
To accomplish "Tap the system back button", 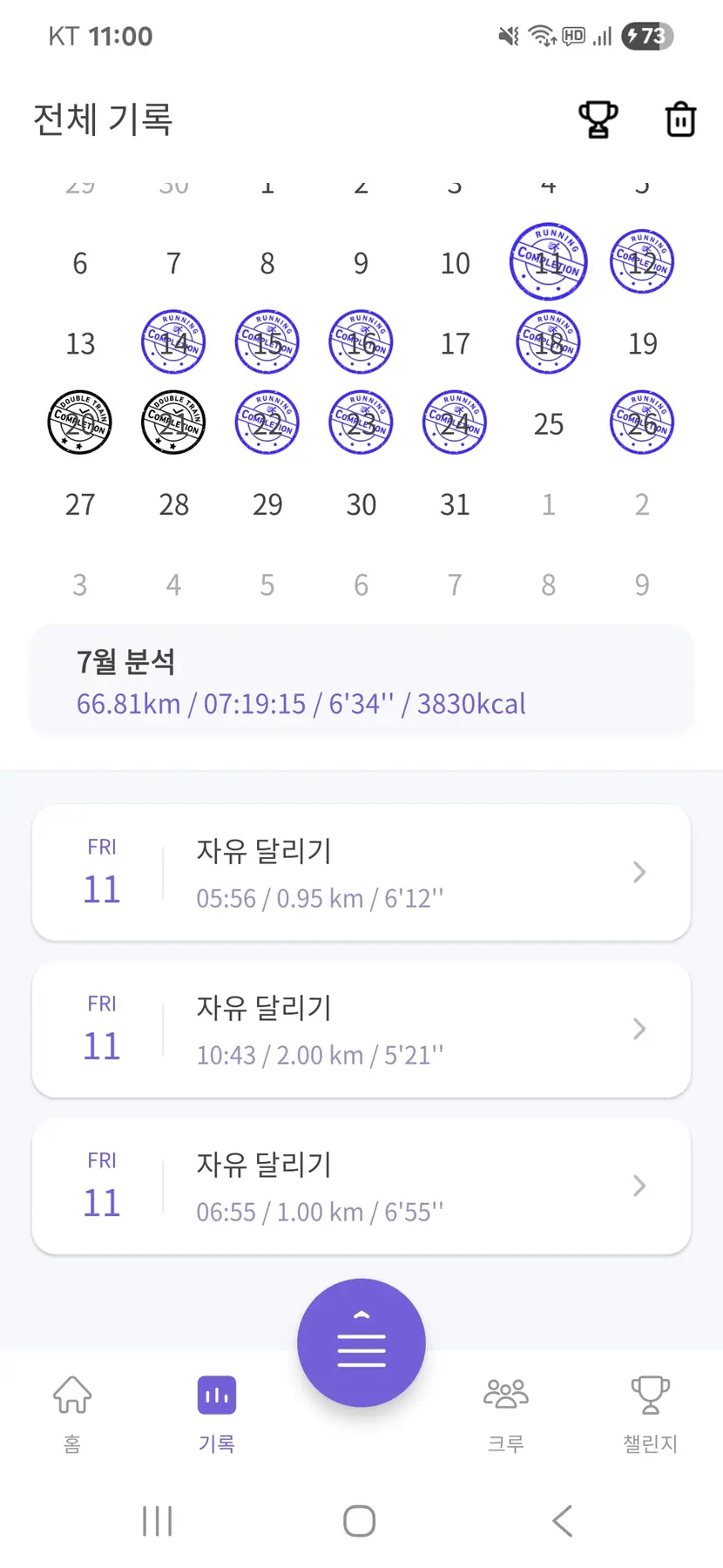I will pyautogui.click(x=563, y=1521).
